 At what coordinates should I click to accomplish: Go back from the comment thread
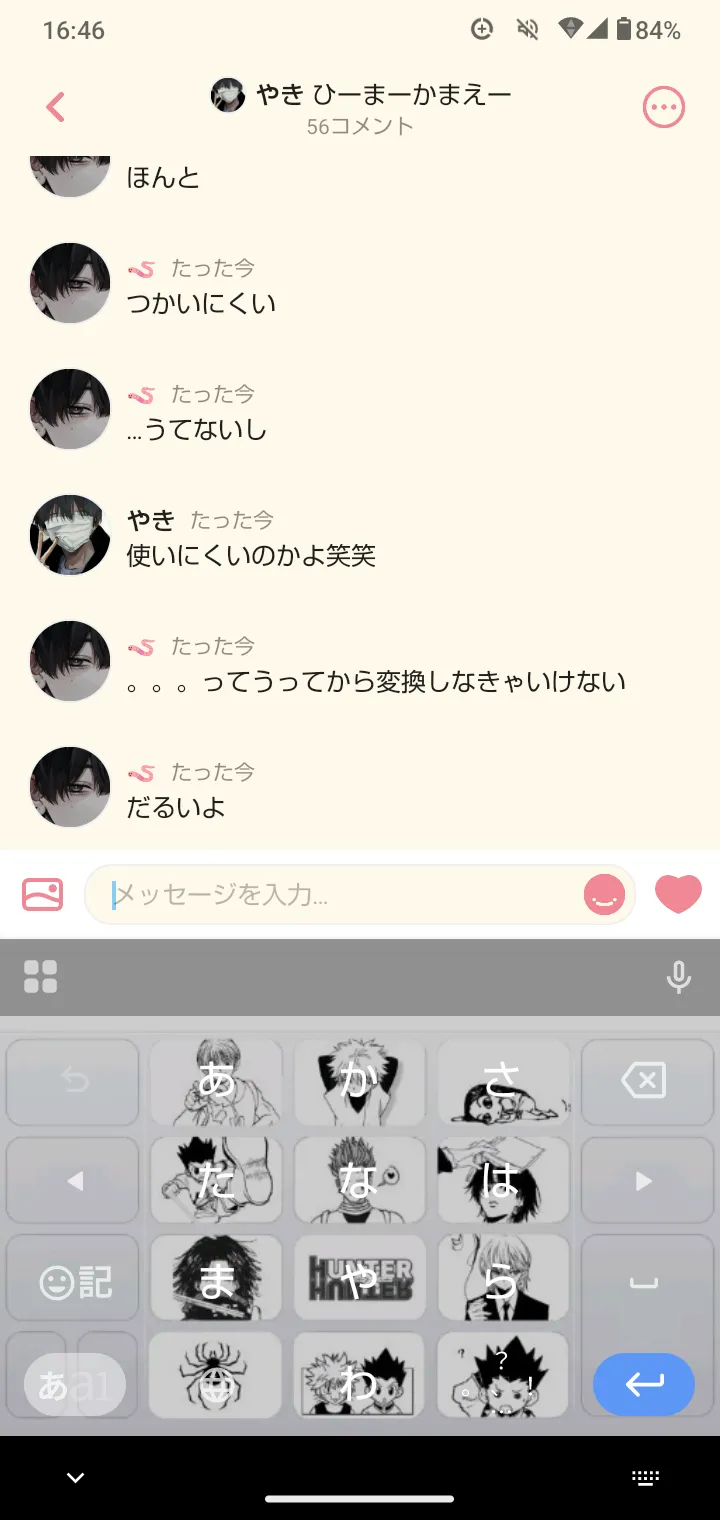click(x=56, y=107)
